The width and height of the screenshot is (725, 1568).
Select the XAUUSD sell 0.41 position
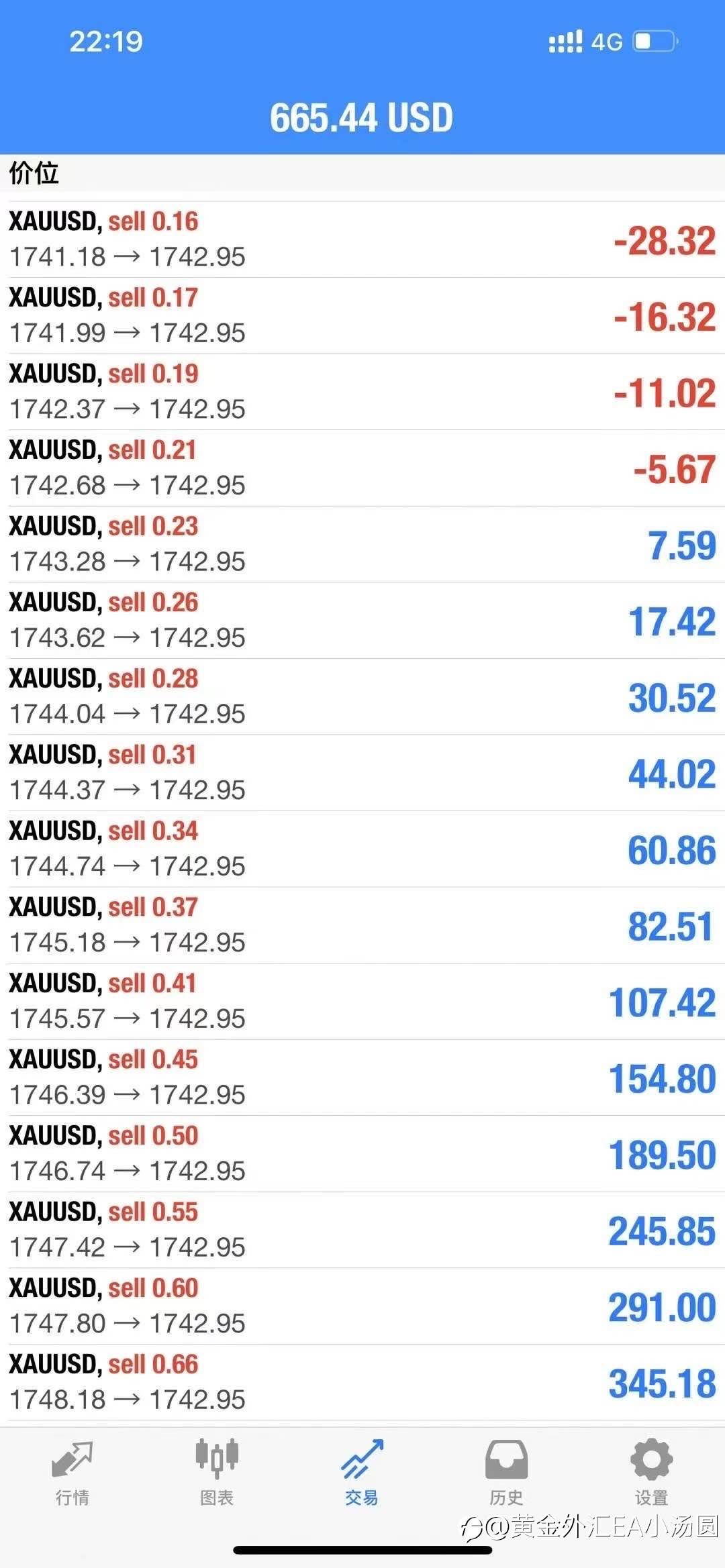point(362,1002)
